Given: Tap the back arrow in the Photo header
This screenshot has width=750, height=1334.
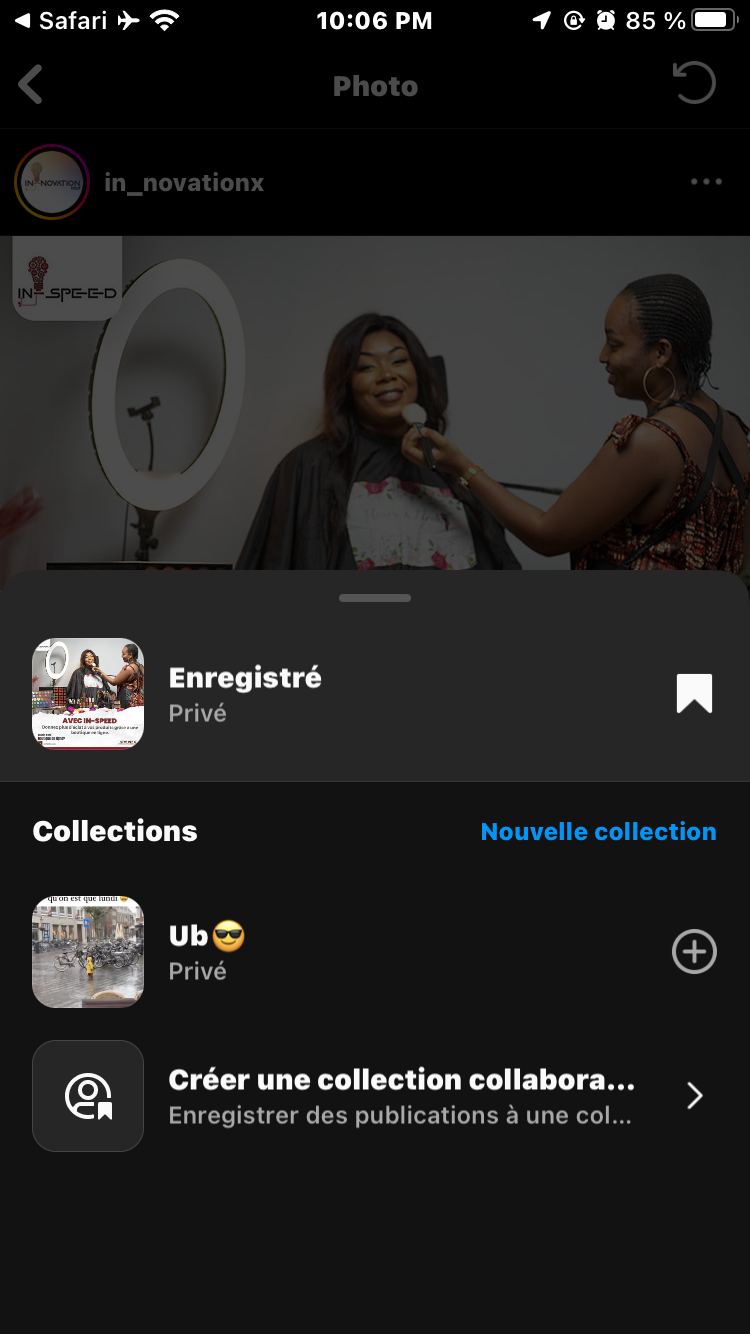Looking at the screenshot, I should 31,85.
